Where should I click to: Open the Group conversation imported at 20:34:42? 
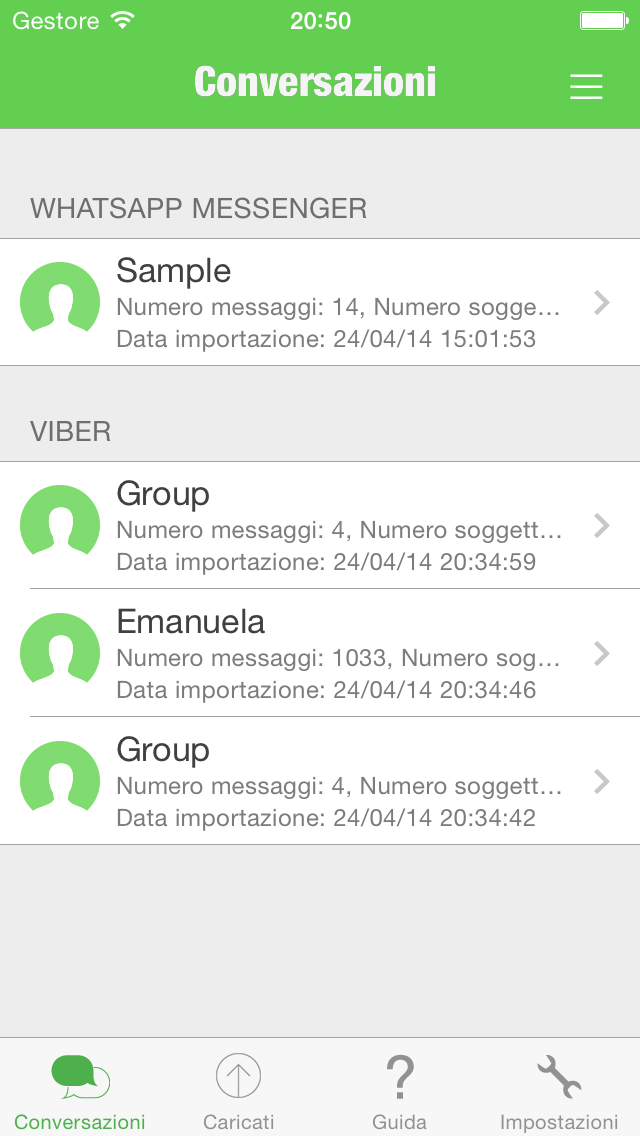[320, 782]
